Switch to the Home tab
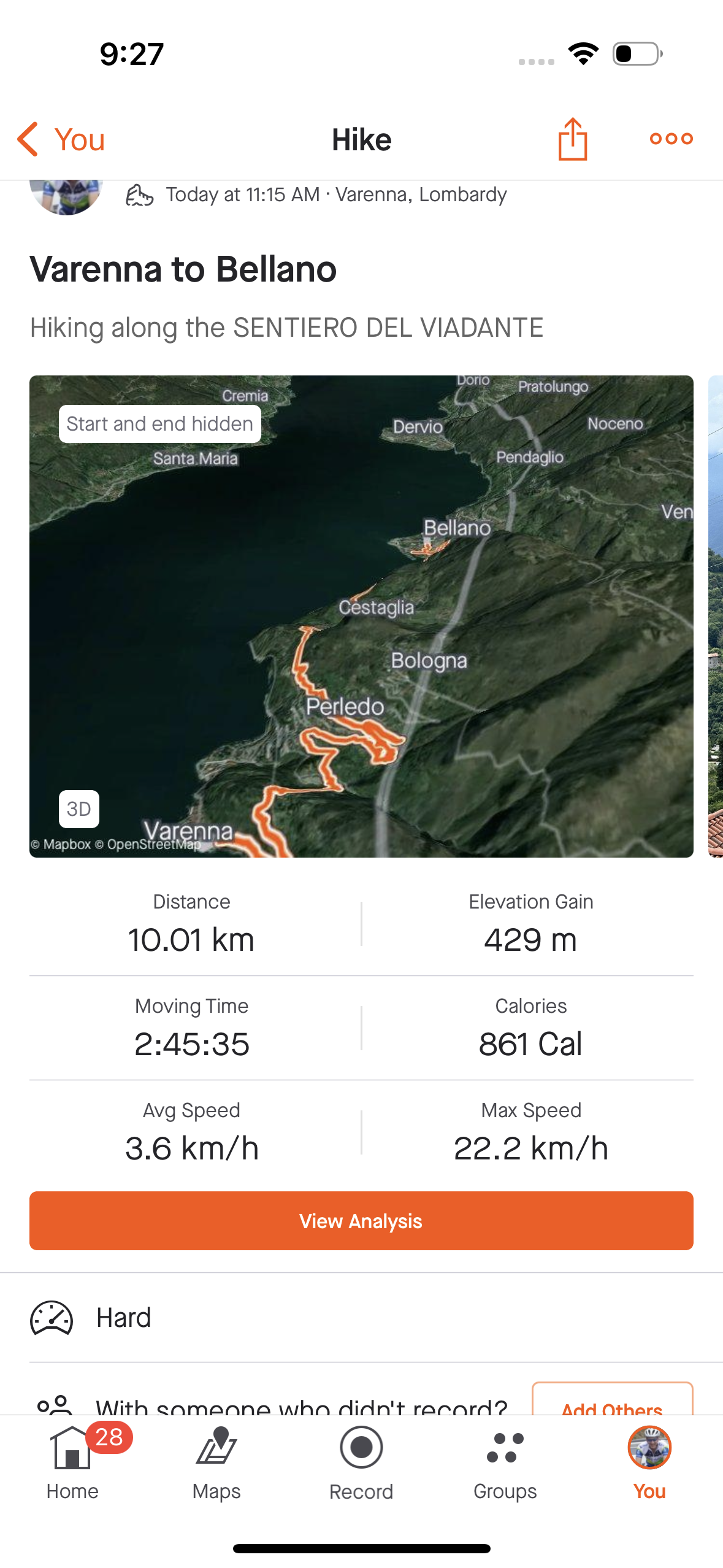 point(72,1462)
